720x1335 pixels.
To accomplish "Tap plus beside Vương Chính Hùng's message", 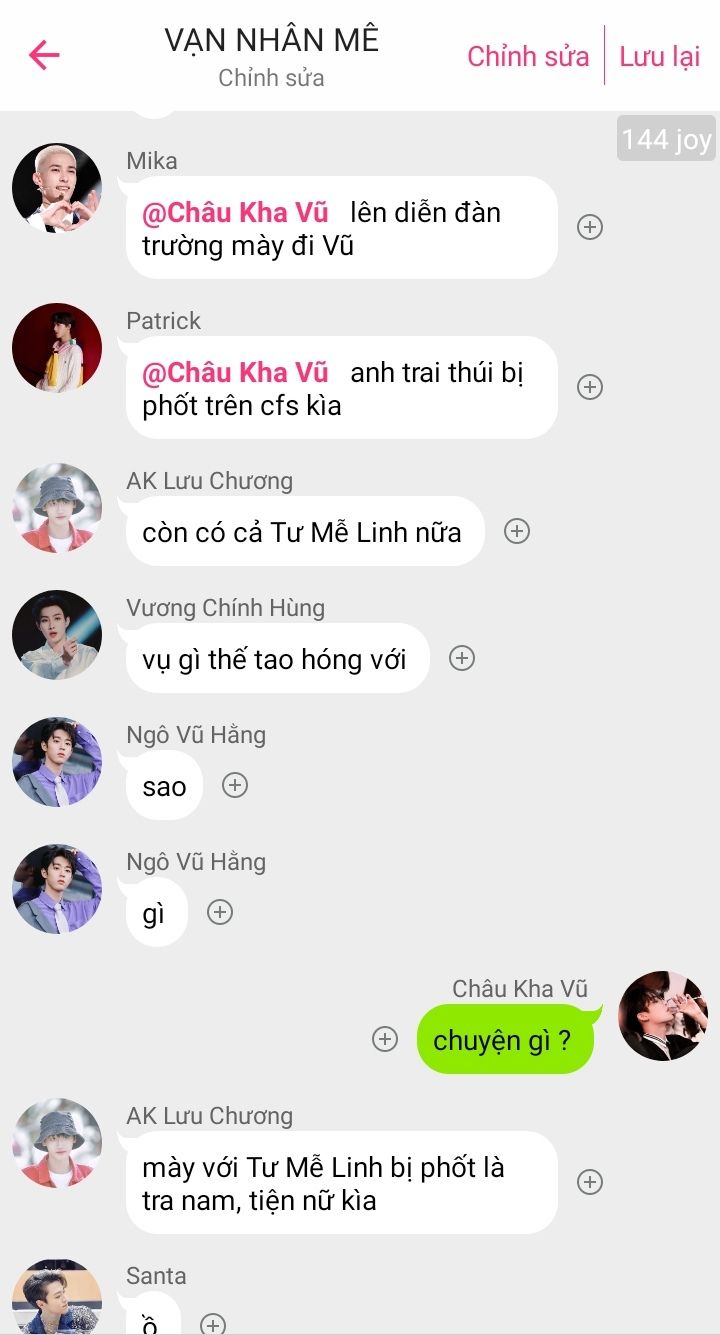I will [461, 658].
